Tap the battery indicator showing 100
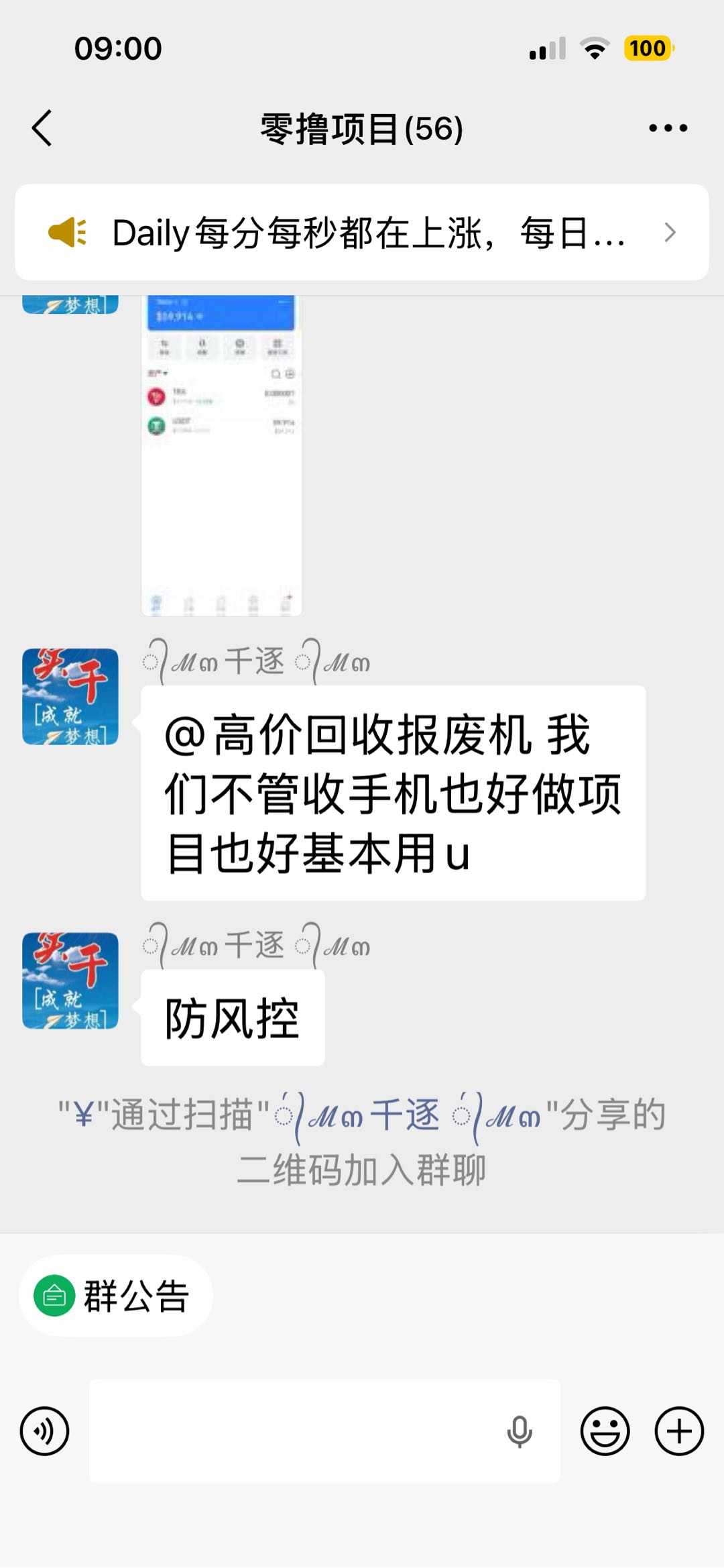Viewport: 724px width, 1568px height. [x=648, y=48]
